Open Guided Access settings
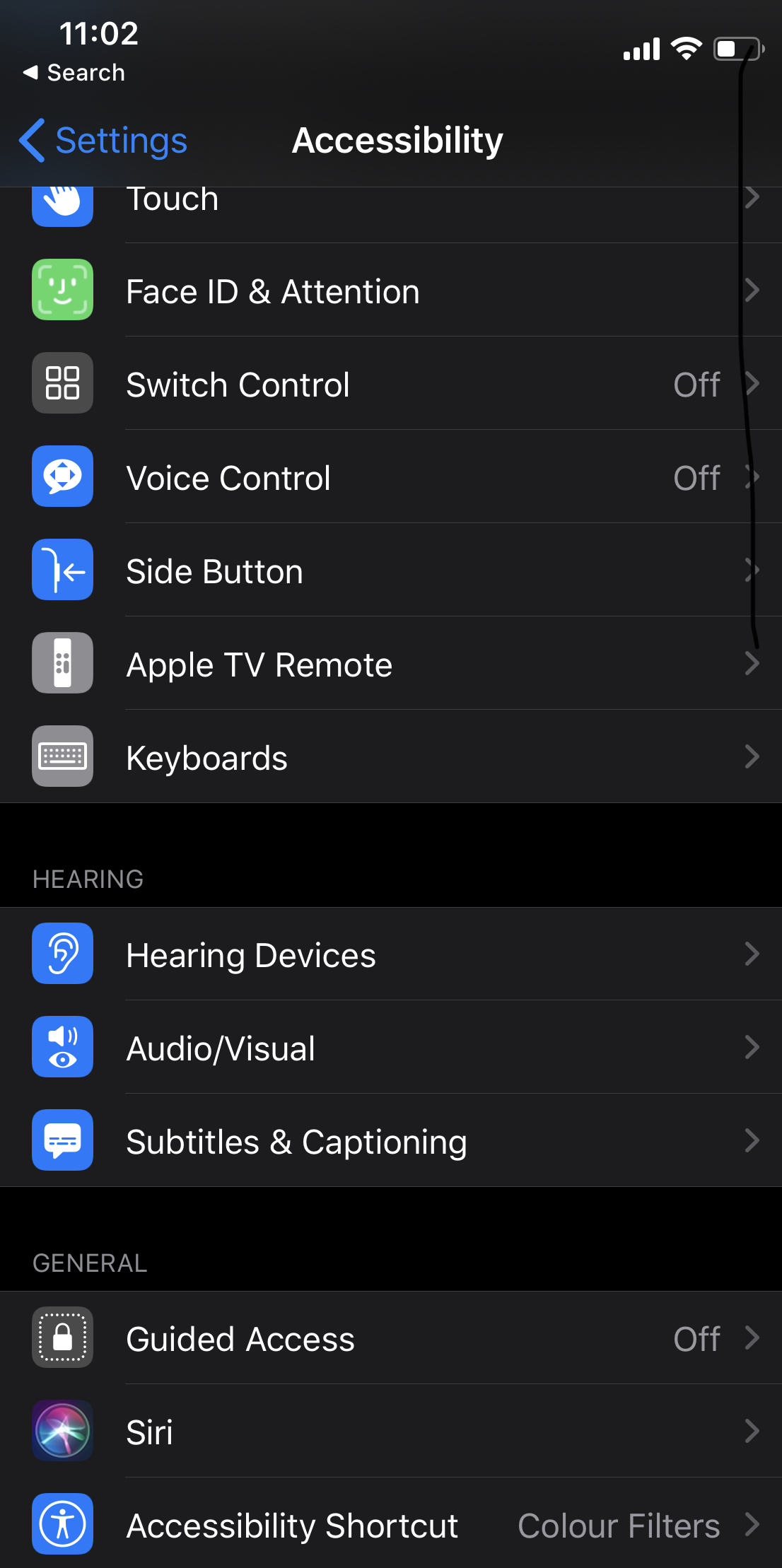This screenshot has width=782, height=1568. click(x=391, y=1339)
